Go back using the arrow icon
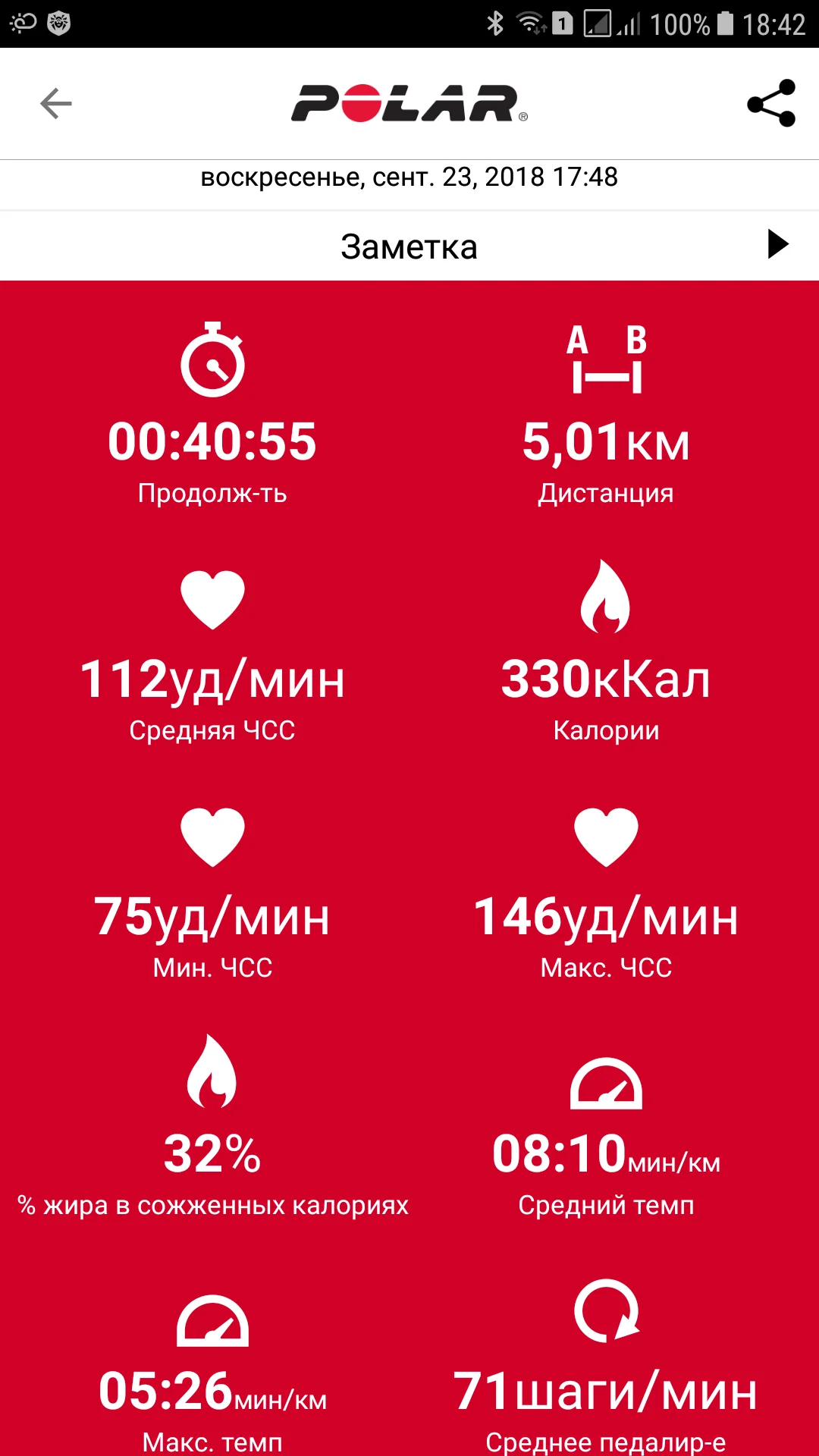This screenshot has height=1456, width=819. click(56, 104)
